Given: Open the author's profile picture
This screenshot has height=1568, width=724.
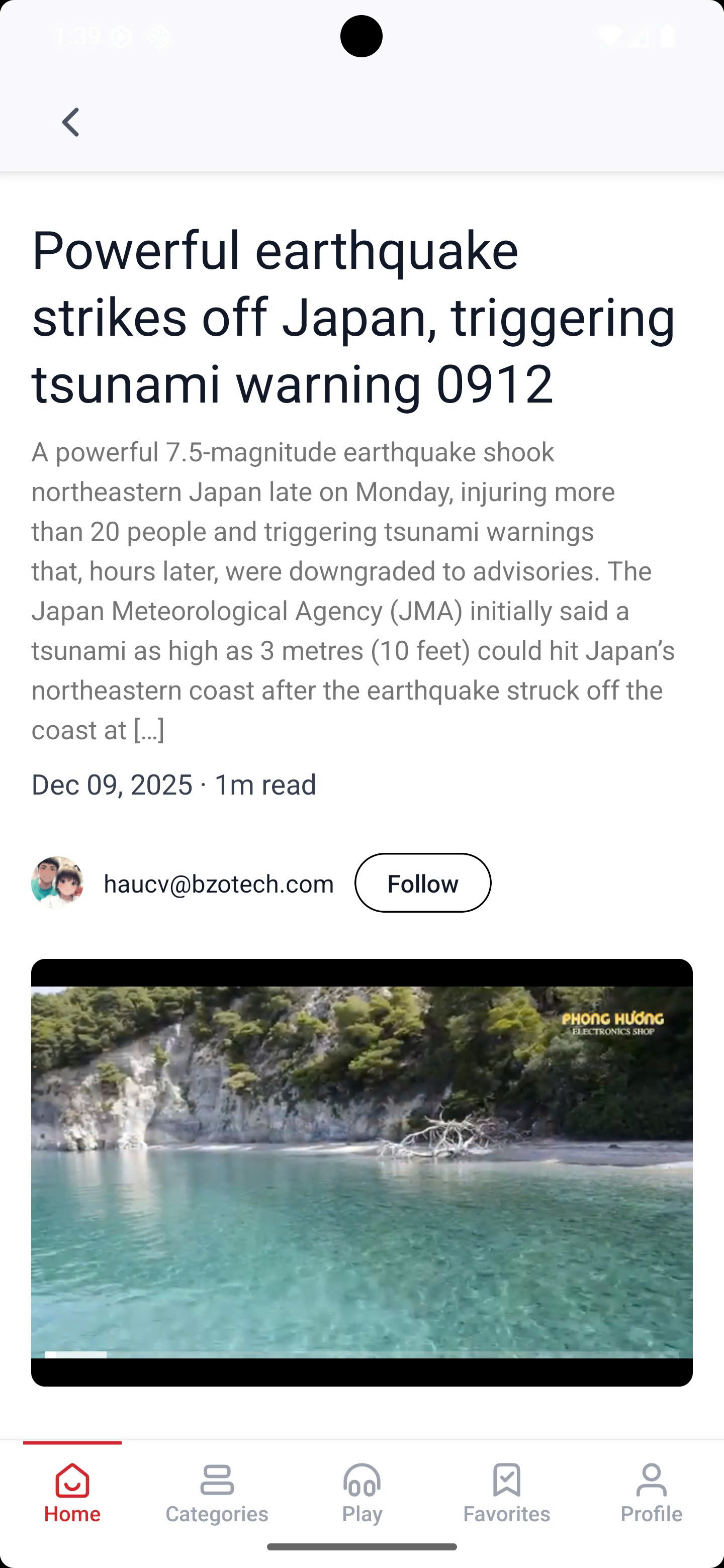Looking at the screenshot, I should pos(57,883).
